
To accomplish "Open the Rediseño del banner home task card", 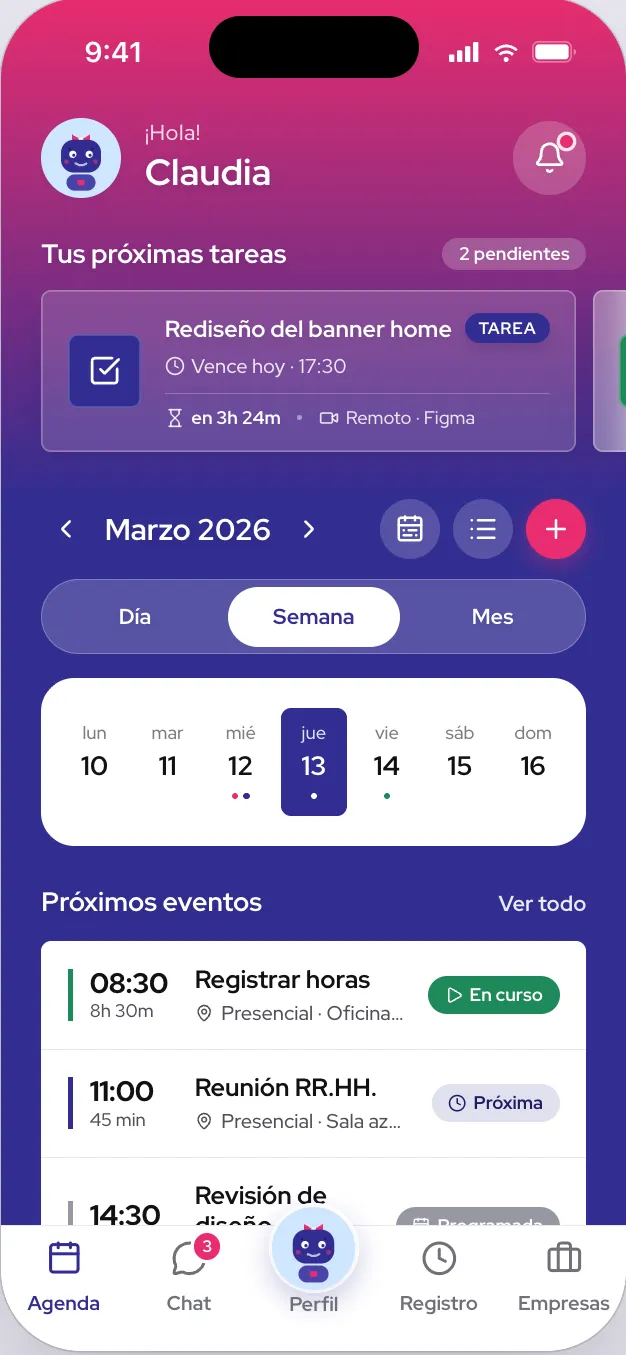I will (x=308, y=371).
